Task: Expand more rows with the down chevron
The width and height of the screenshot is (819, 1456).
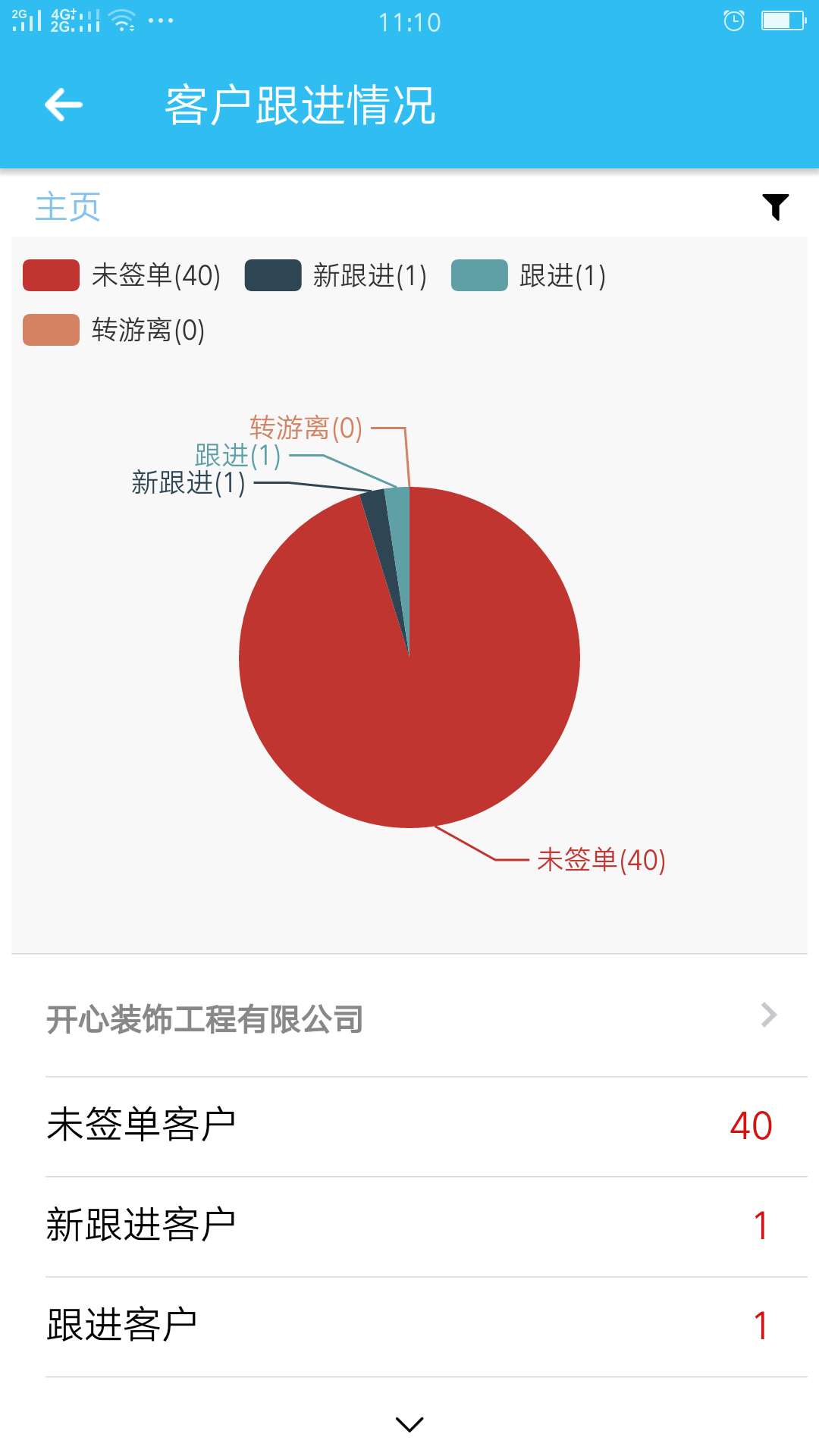Action: [x=409, y=1424]
